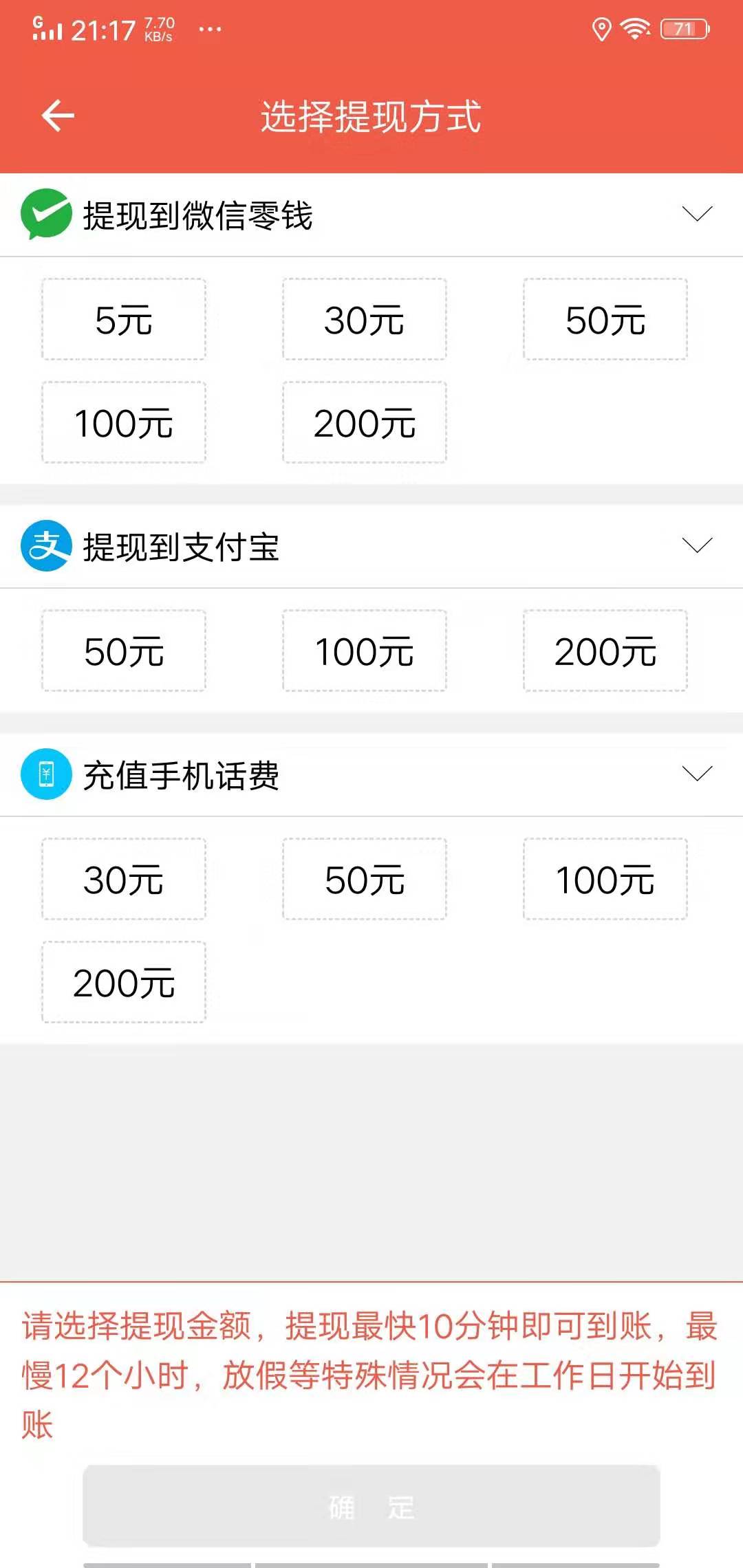
Task: Collapse the 提现到微信零钱 section chevron
Action: point(697,215)
